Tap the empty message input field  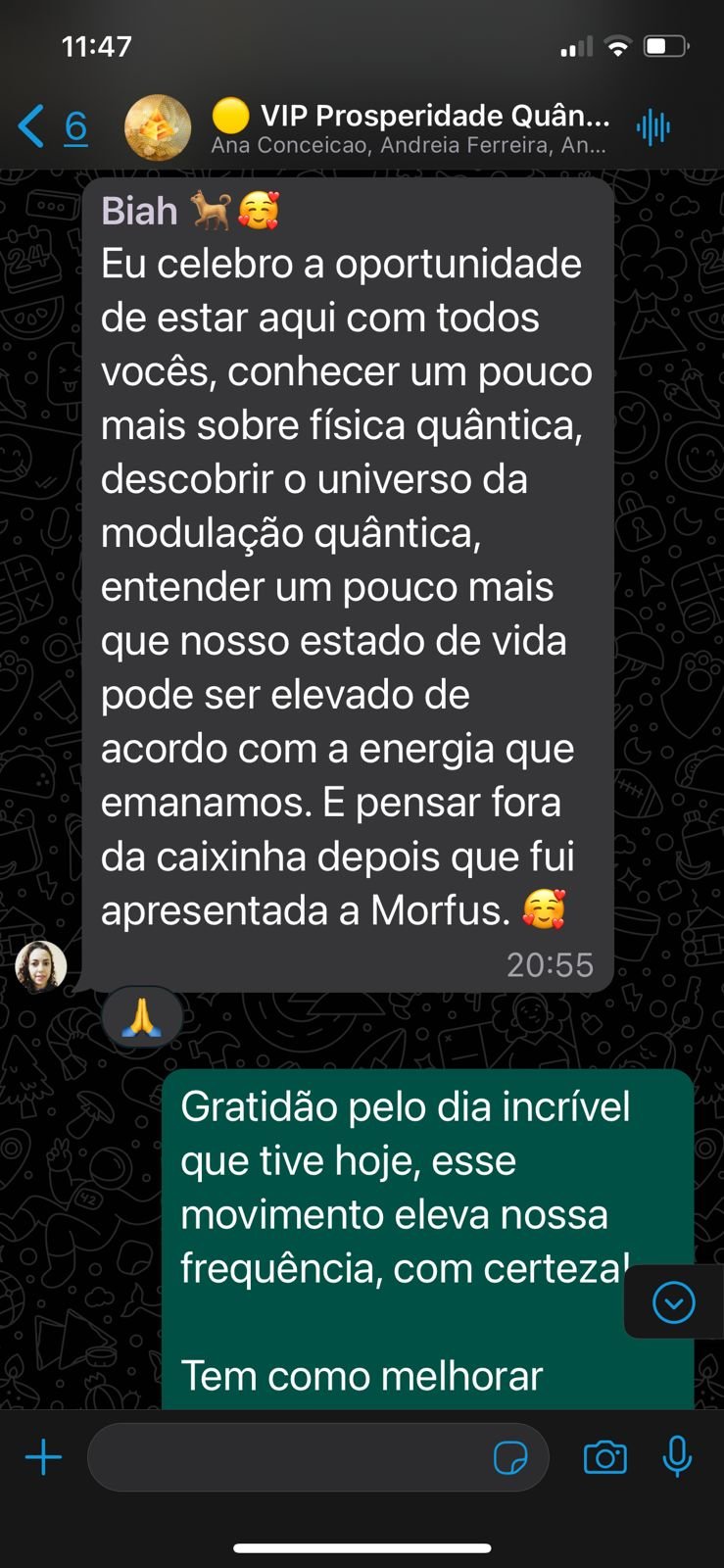point(294,1457)
